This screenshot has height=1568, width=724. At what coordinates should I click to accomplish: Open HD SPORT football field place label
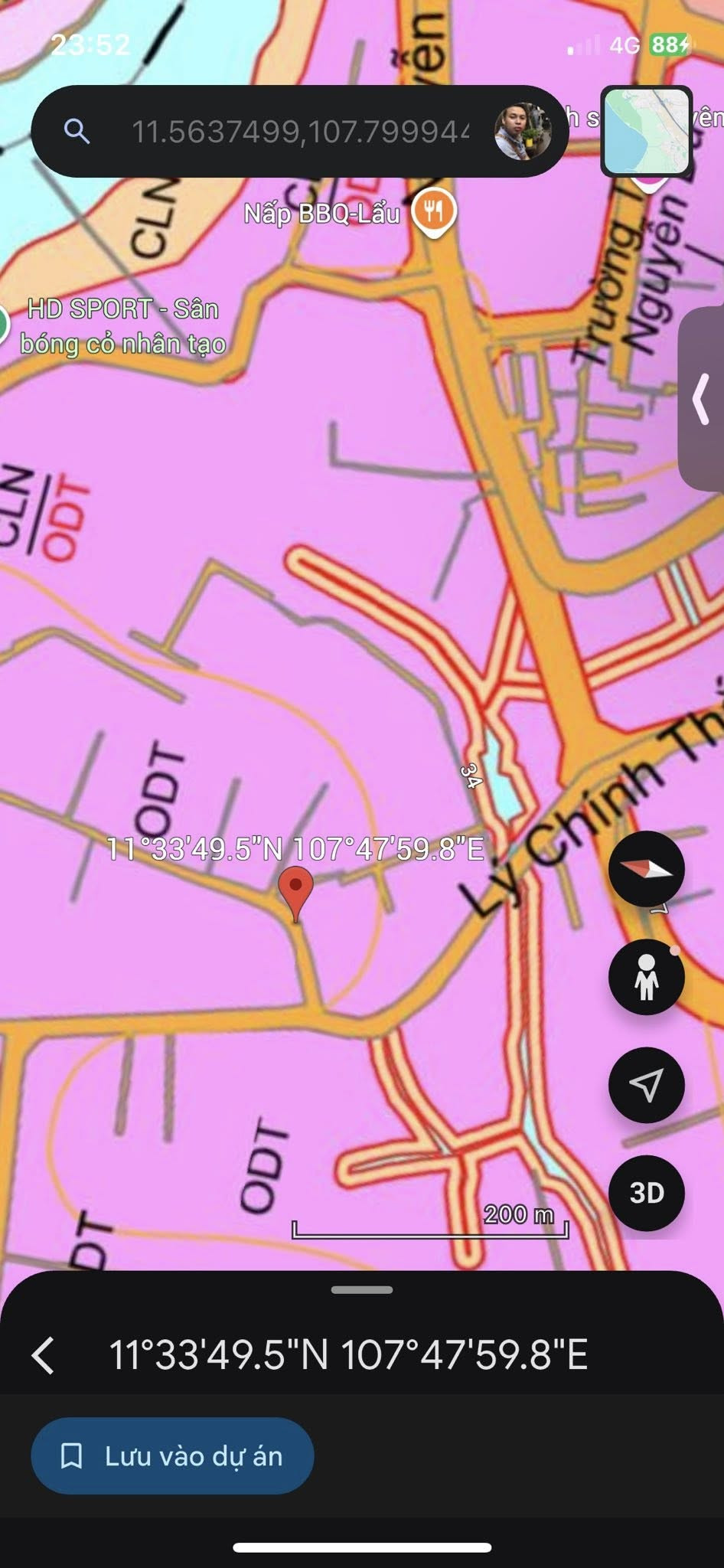click(x=122, y=326)
